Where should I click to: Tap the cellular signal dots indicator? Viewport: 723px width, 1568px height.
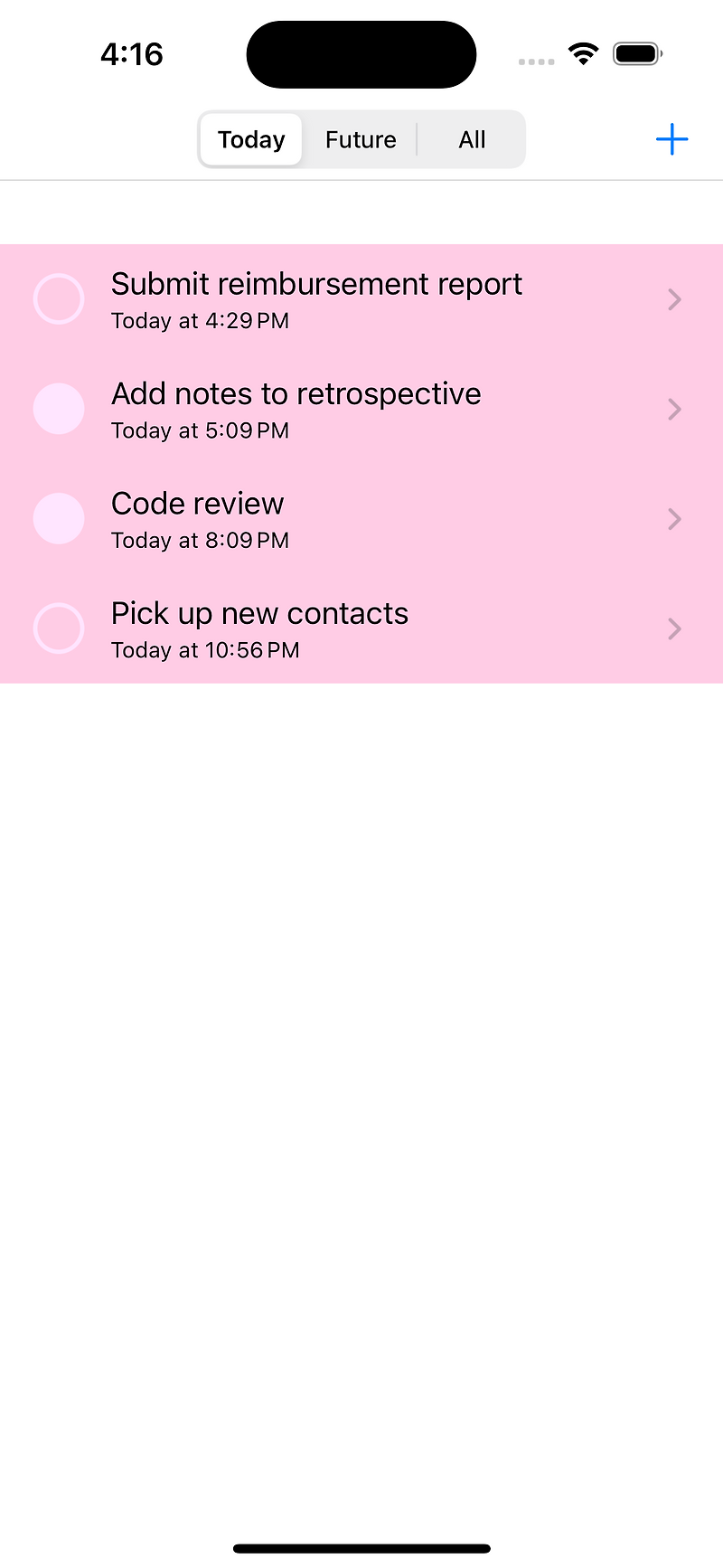click(x=536, y=61)
